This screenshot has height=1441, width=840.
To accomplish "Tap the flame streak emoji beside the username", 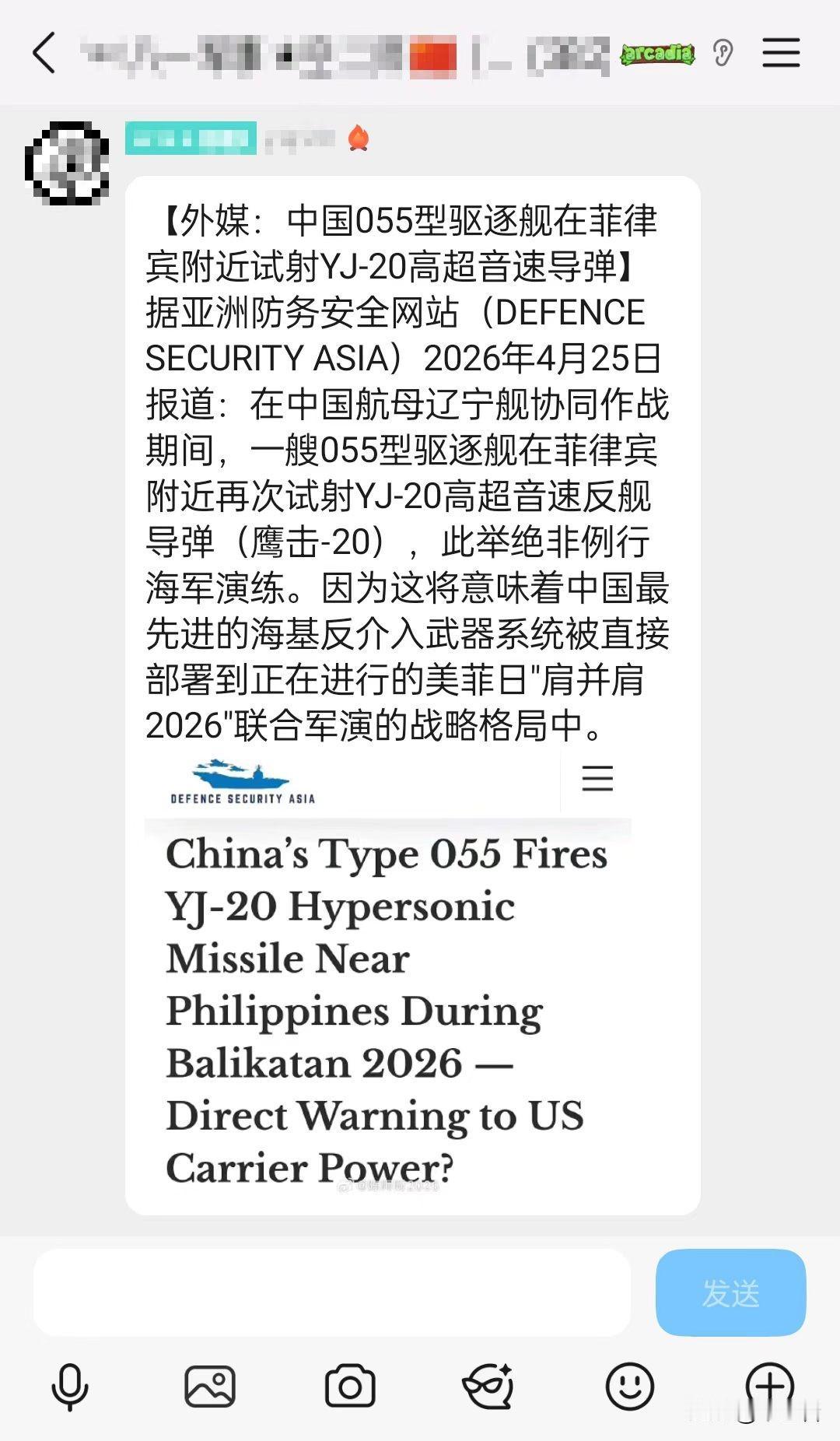I will tap(357, 138).
